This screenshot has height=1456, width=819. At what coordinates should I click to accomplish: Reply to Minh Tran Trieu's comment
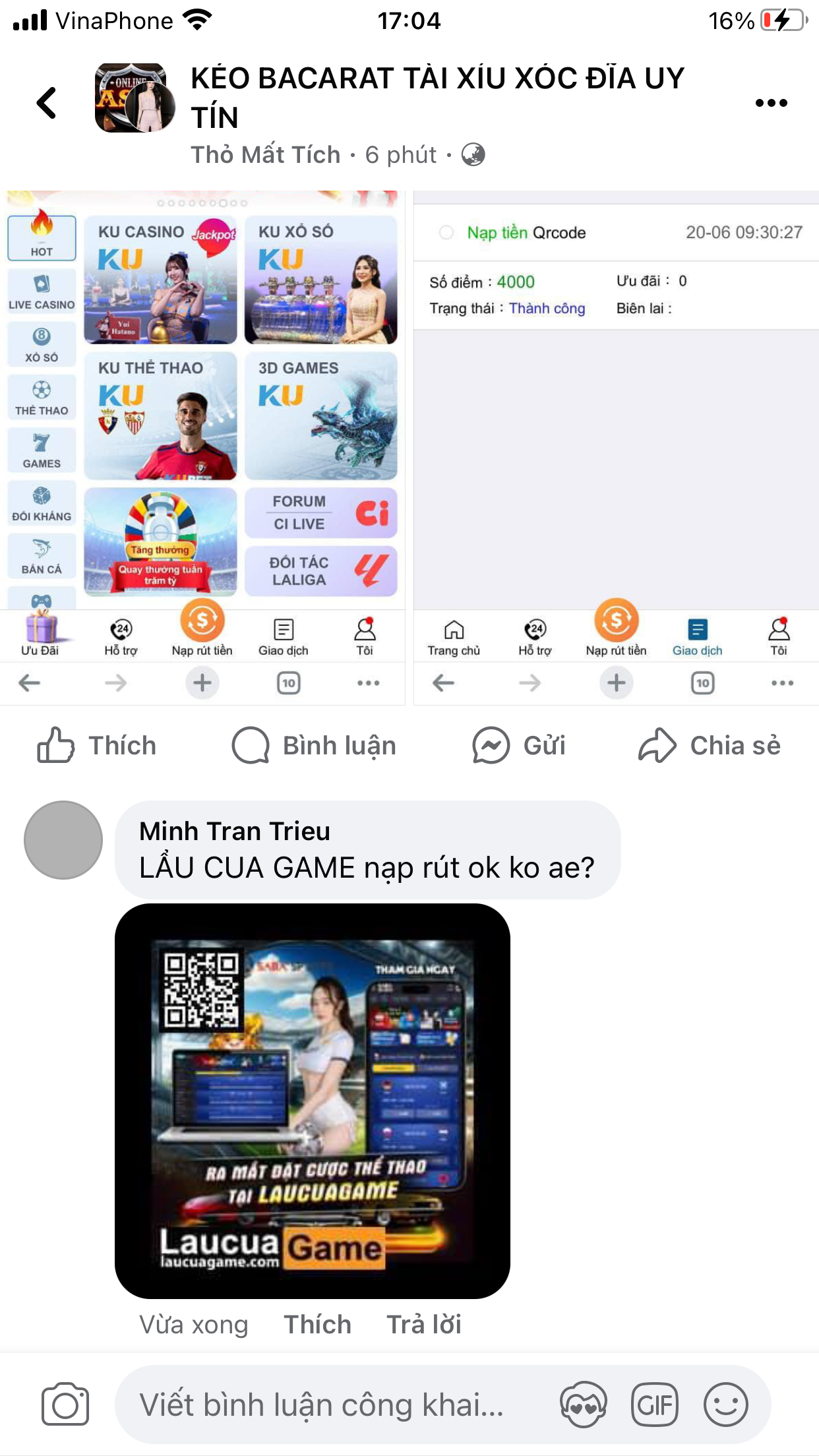424,1324
